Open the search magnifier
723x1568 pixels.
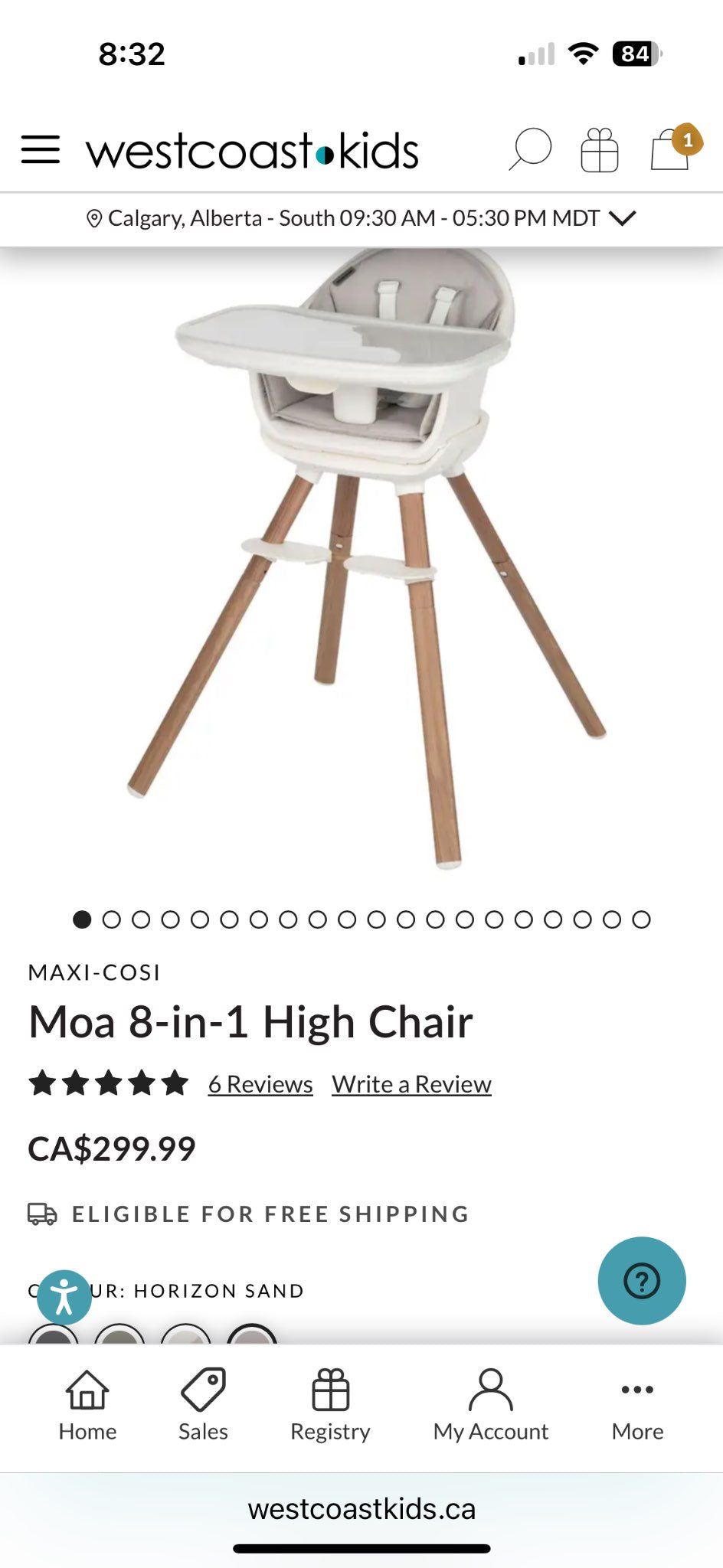click(x=530, y=149)
